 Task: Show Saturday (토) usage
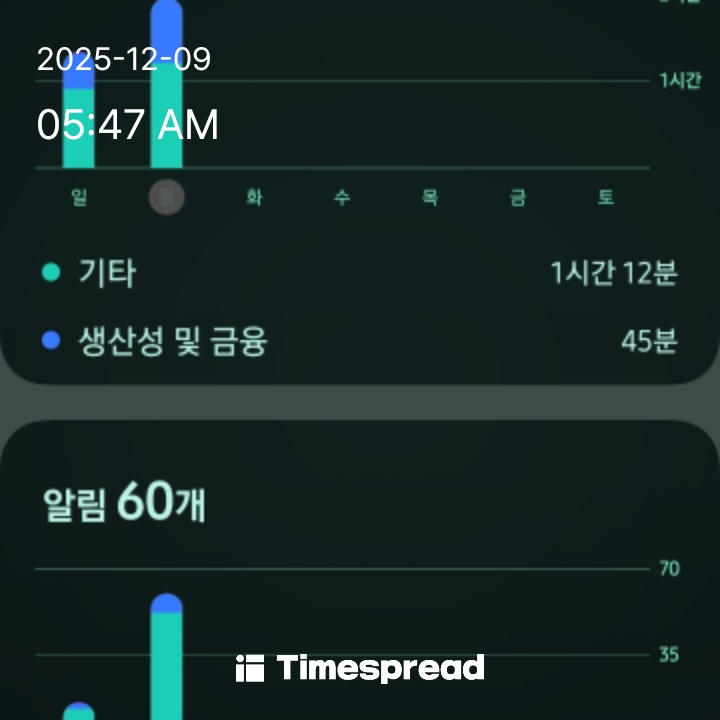coord(605,197)
